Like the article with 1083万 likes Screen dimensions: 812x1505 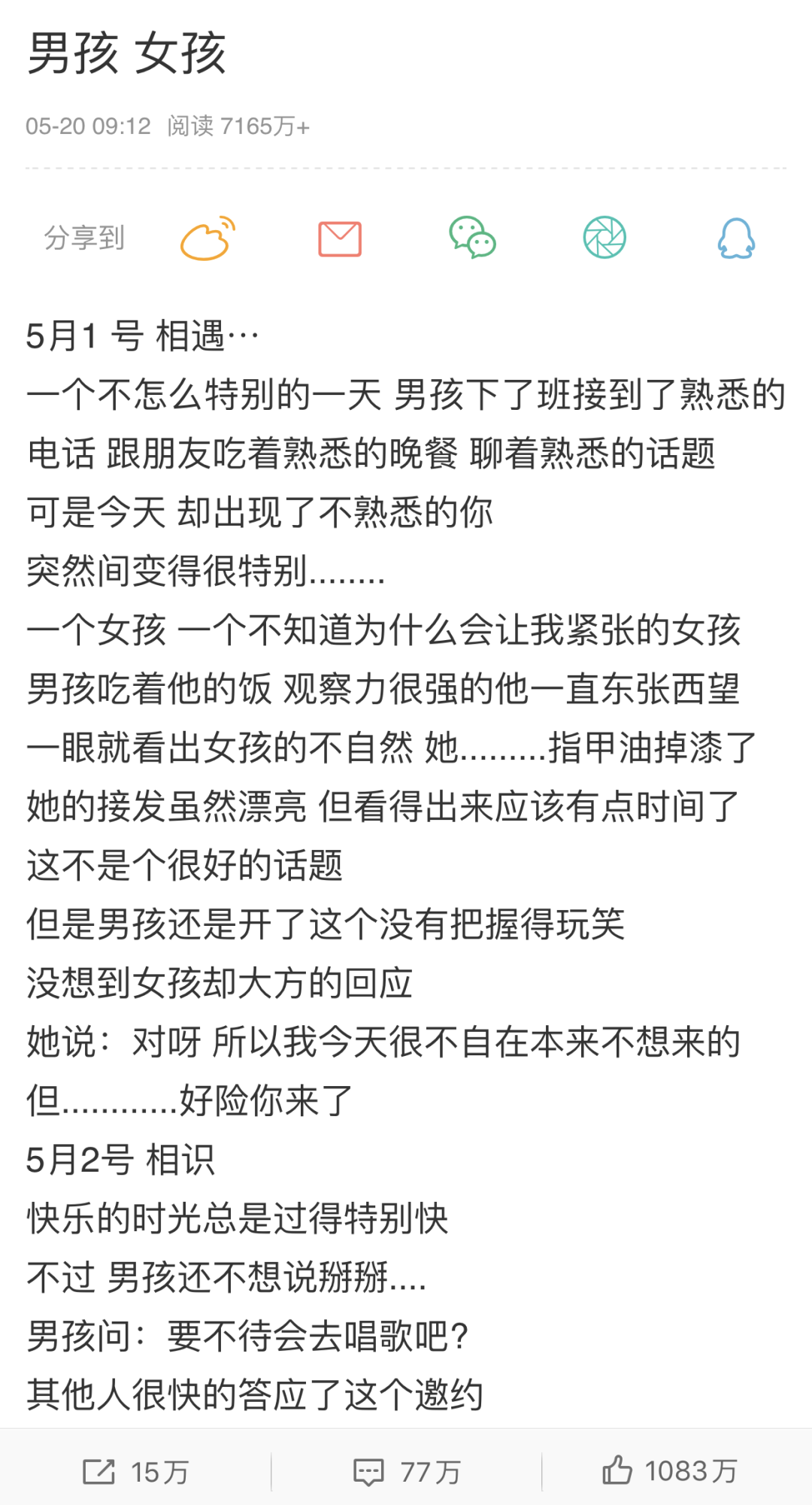pyautogui.click(x=669, y=1470)
